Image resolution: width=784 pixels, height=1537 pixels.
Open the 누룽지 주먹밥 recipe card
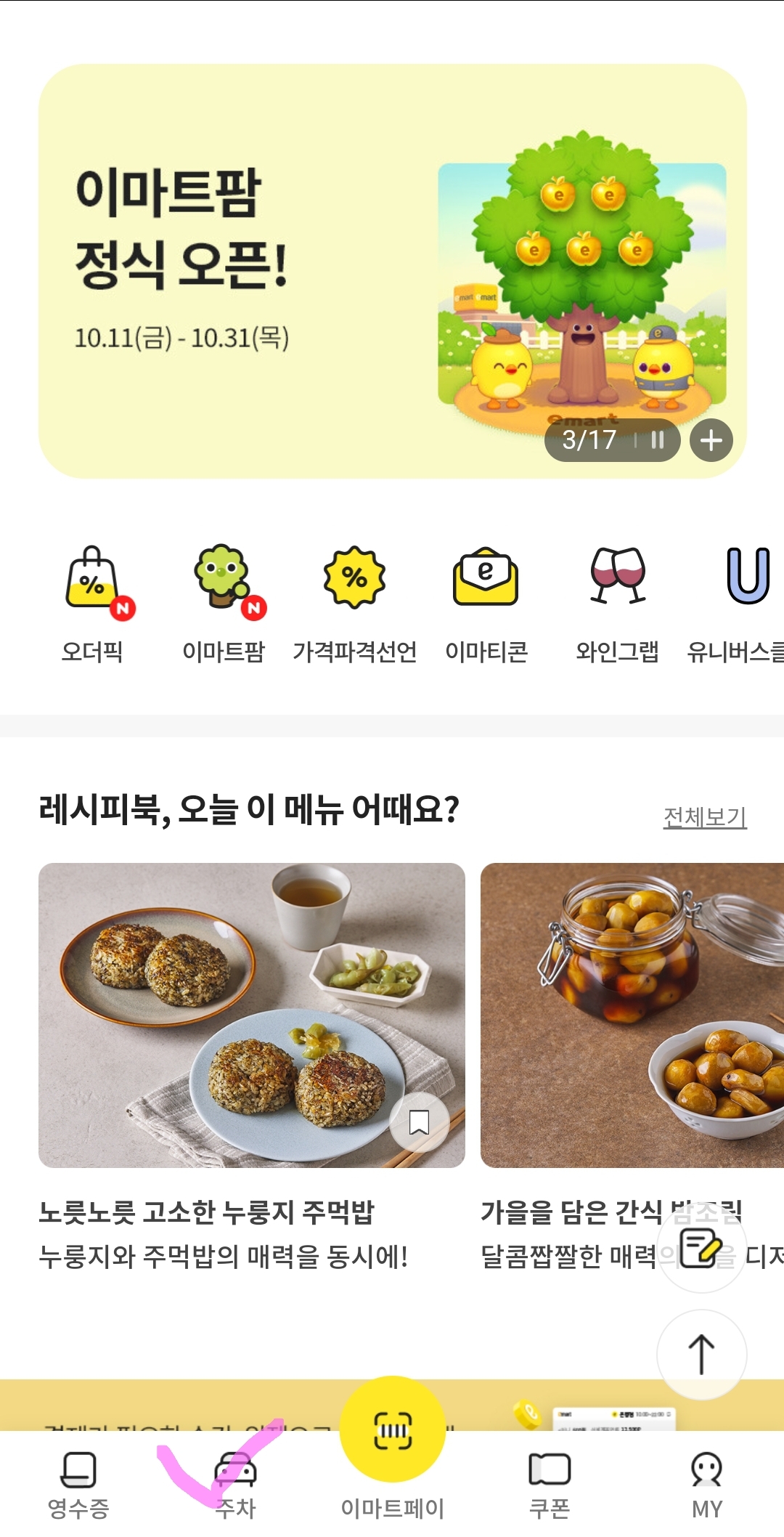(251, 1015)
